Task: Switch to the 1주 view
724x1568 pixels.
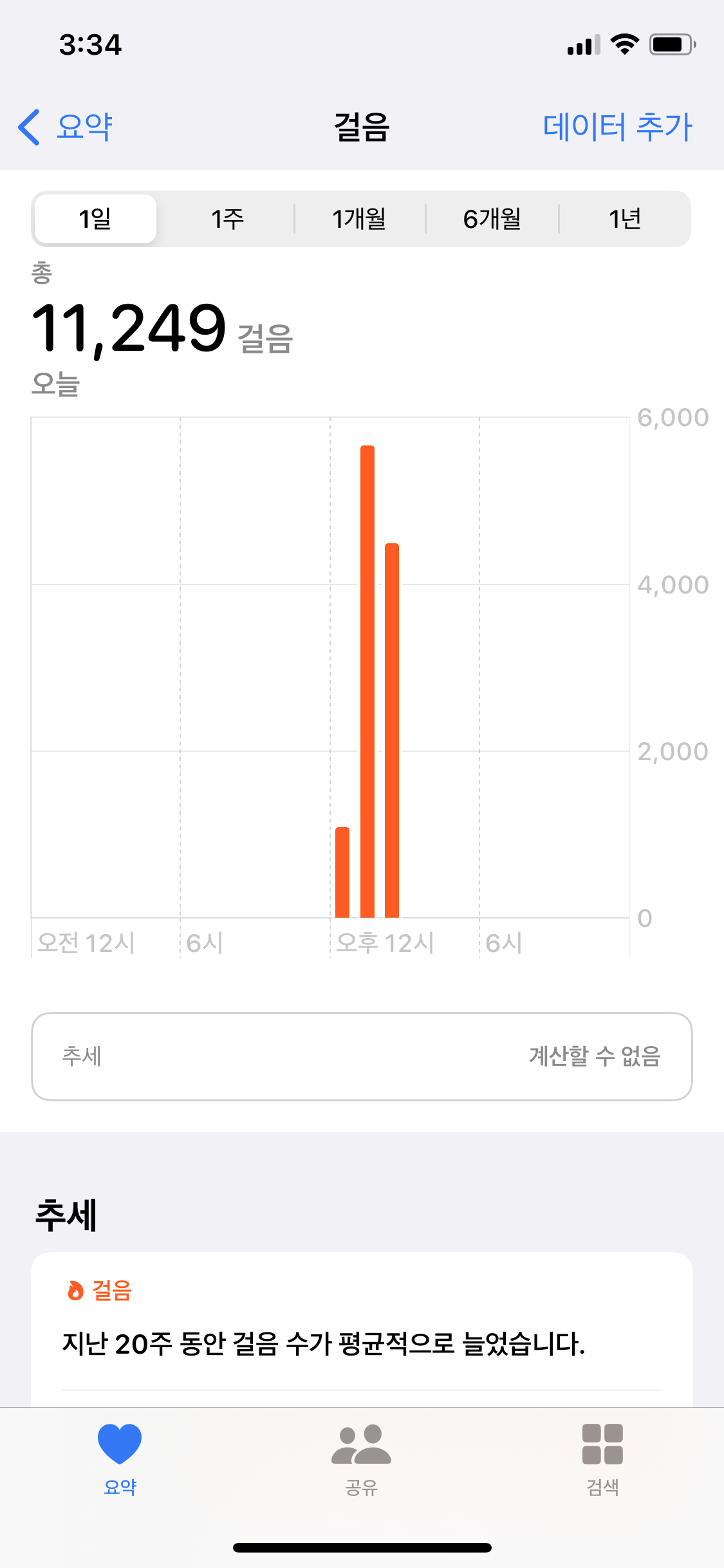Action: click(227, 219)
